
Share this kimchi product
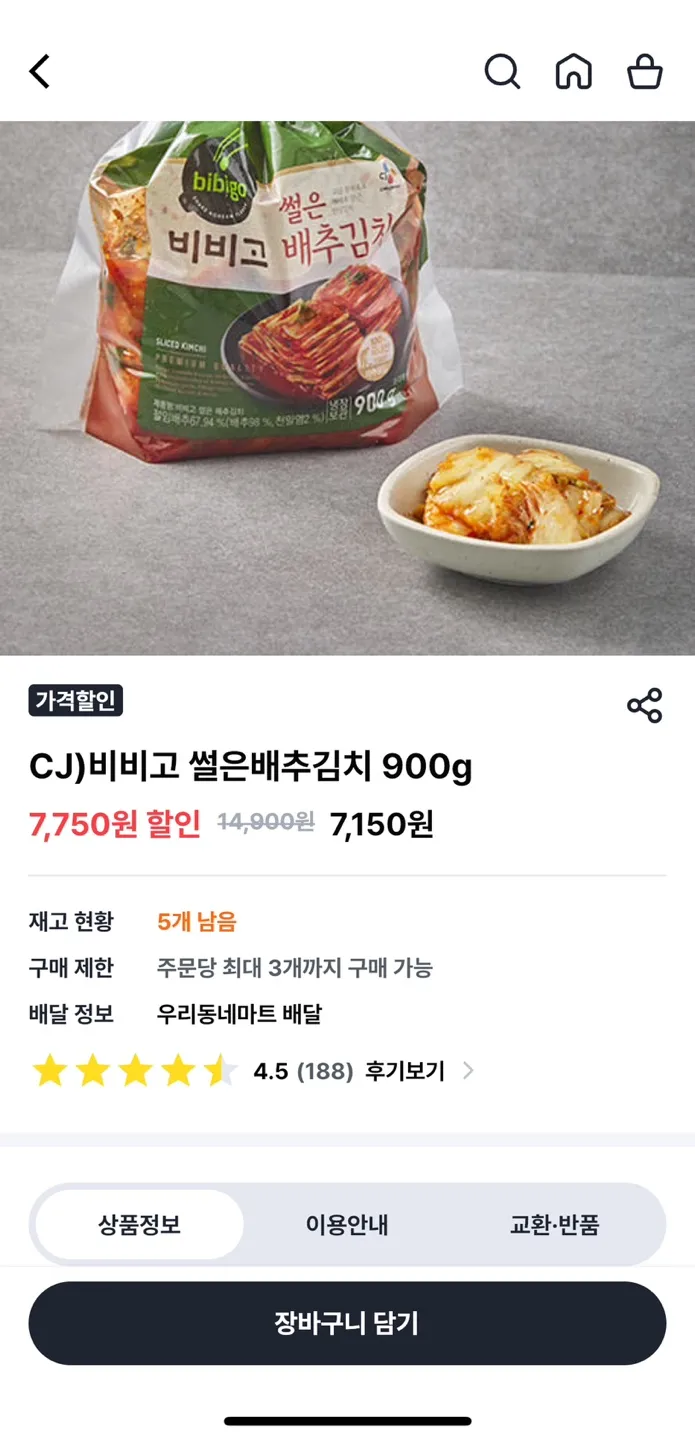(x=645, y=706)
